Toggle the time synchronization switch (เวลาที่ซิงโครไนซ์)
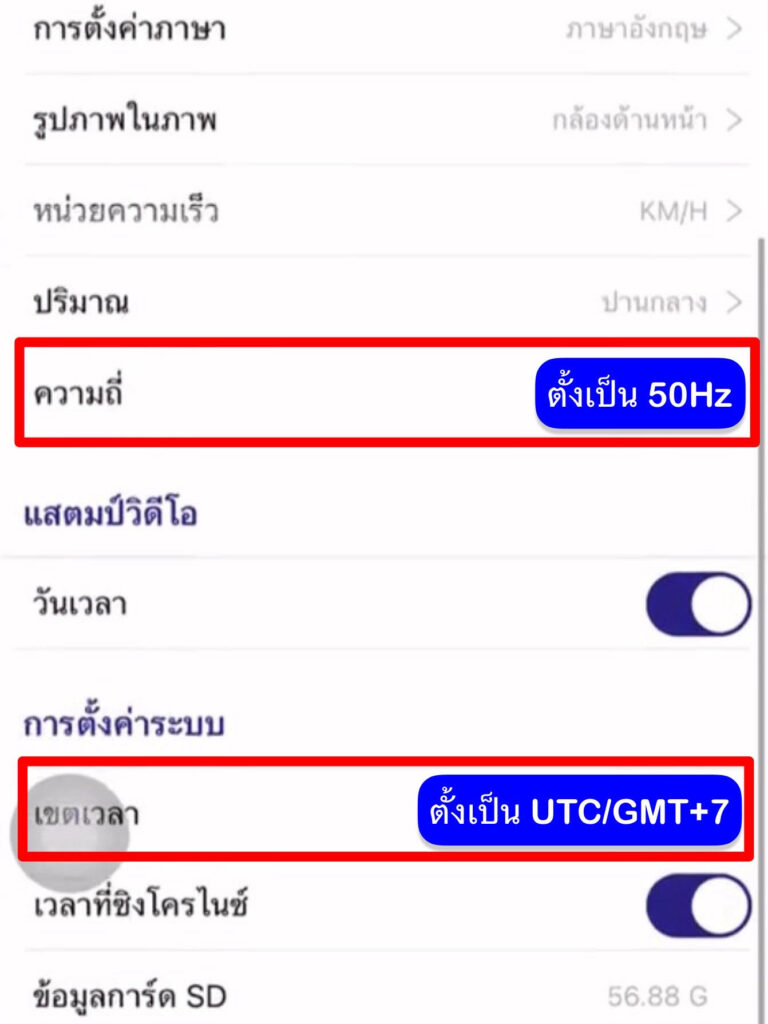The image size is (768, 1024). click(x=698, y=906)
